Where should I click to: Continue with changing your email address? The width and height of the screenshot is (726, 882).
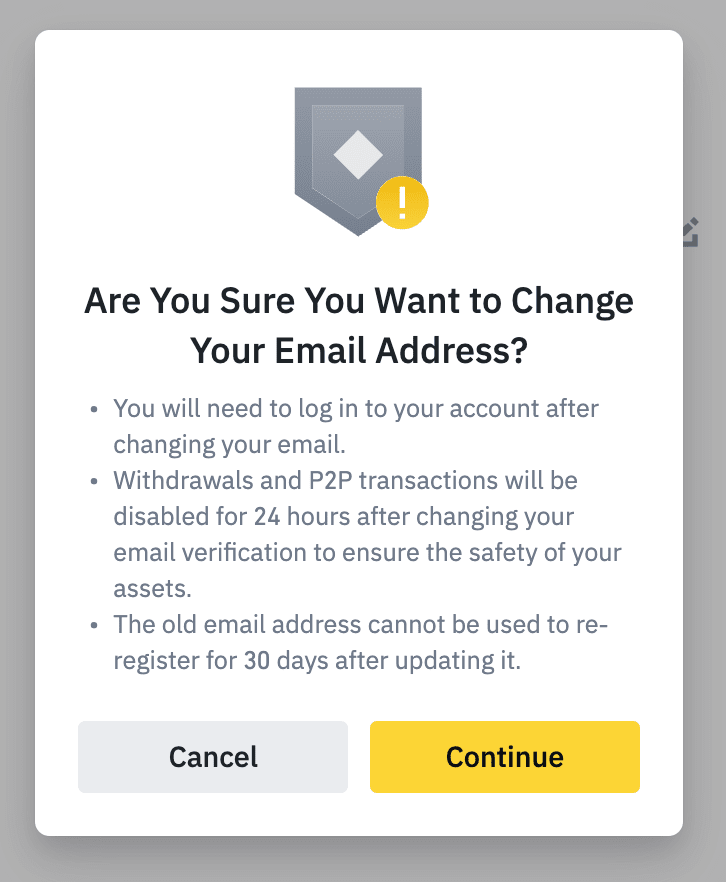click(504, 757)
